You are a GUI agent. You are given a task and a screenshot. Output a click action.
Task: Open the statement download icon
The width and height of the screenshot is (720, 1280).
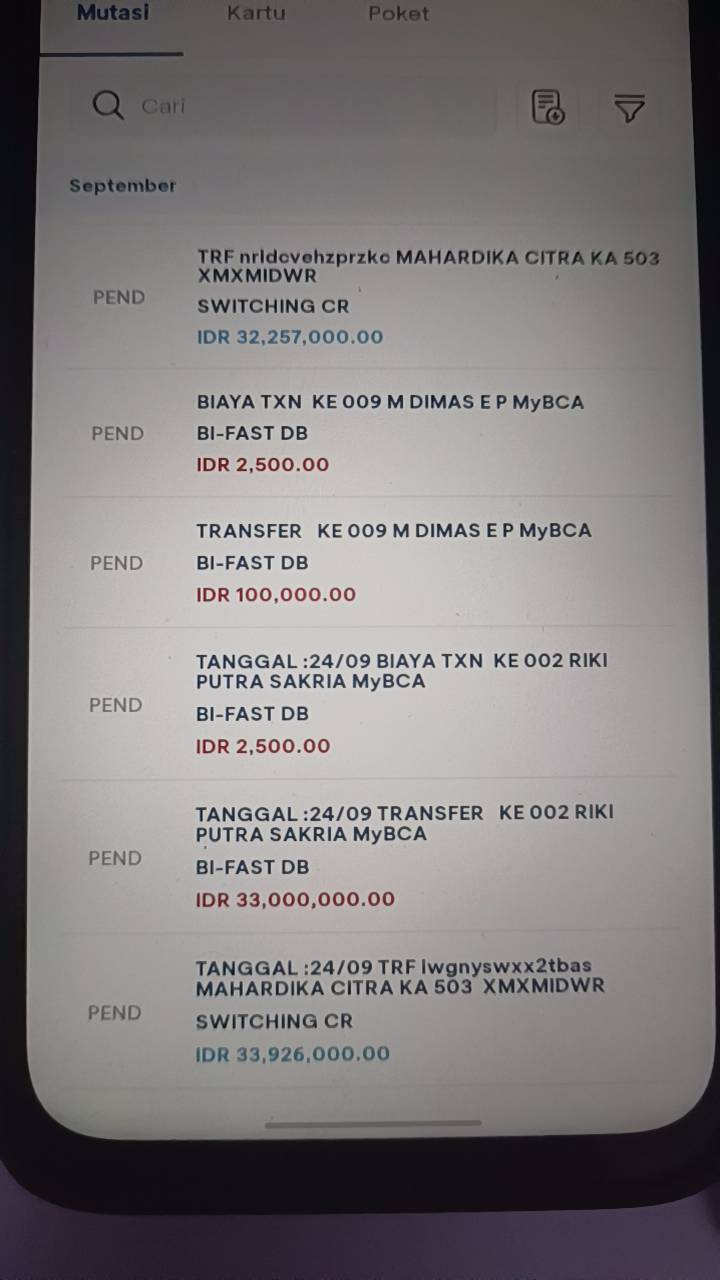548,106
